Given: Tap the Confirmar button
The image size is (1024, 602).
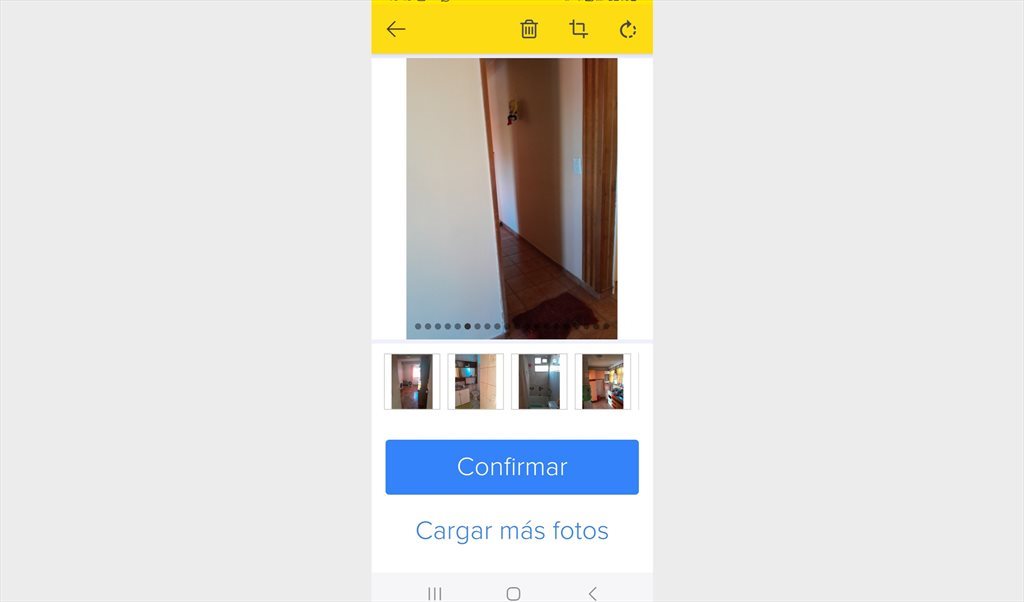Looking at the screenshot, I should 512,467.
